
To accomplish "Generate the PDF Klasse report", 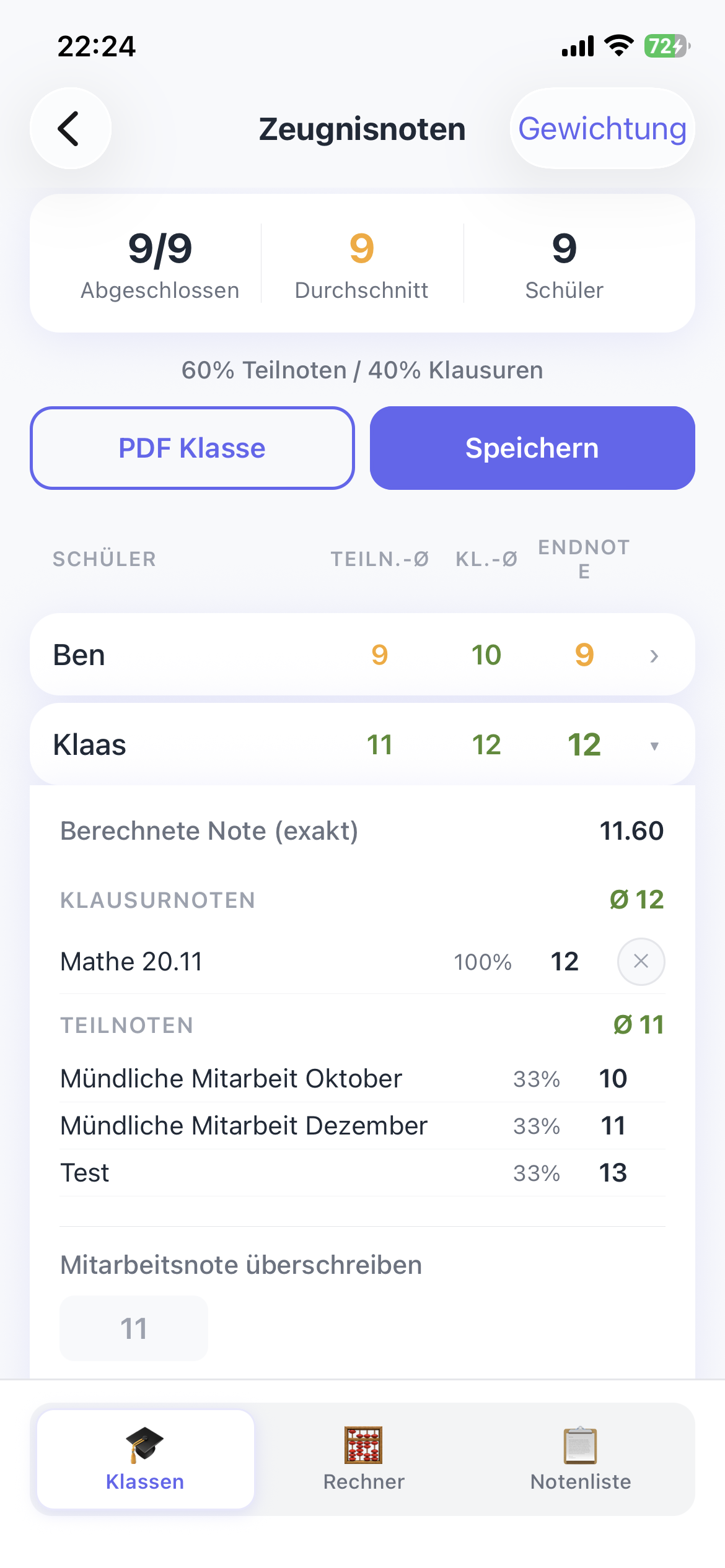I will [191, 448].
